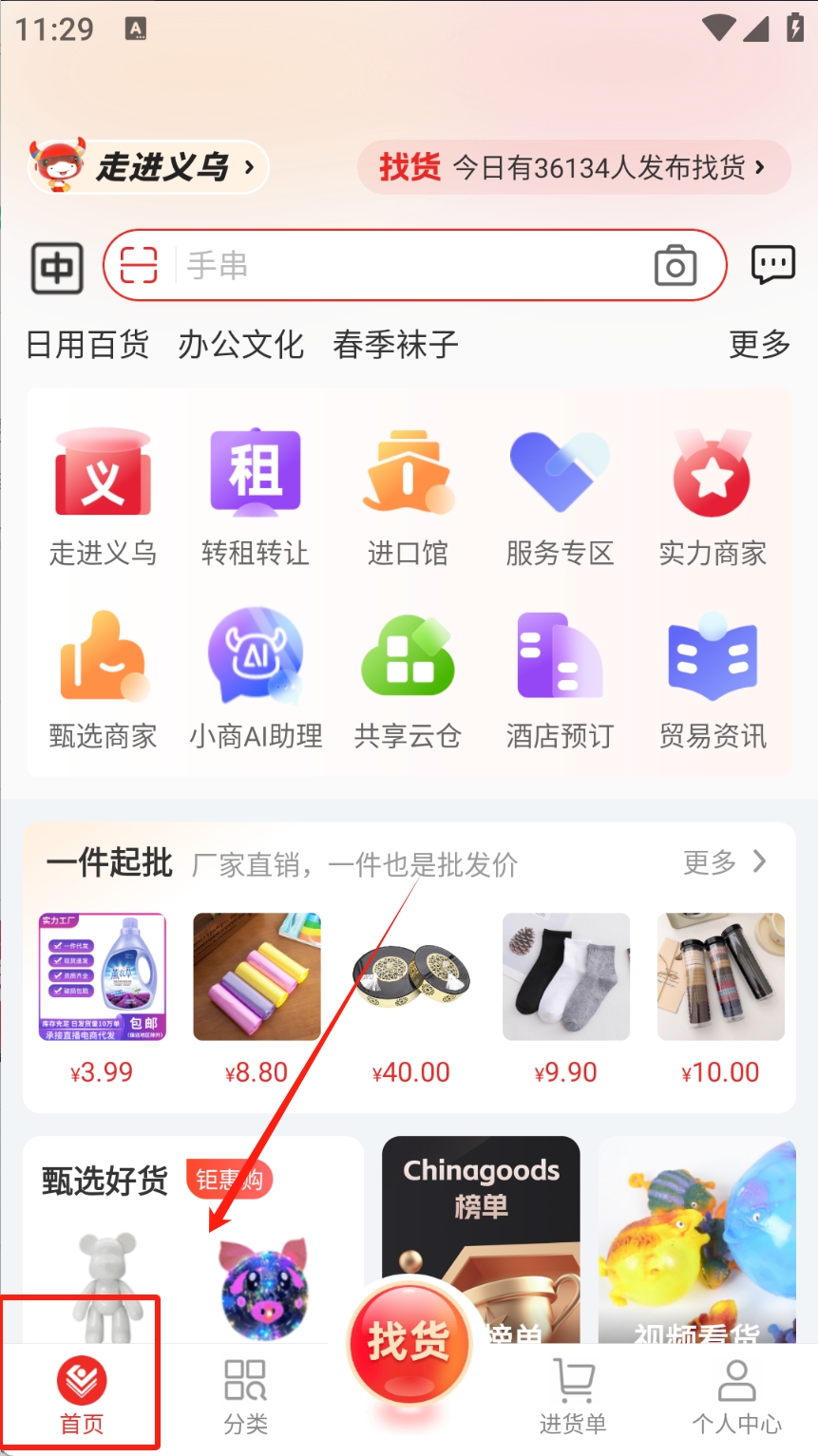Select the 办公文化 category
The image size is (818, 1456).
tap(240, 345)
